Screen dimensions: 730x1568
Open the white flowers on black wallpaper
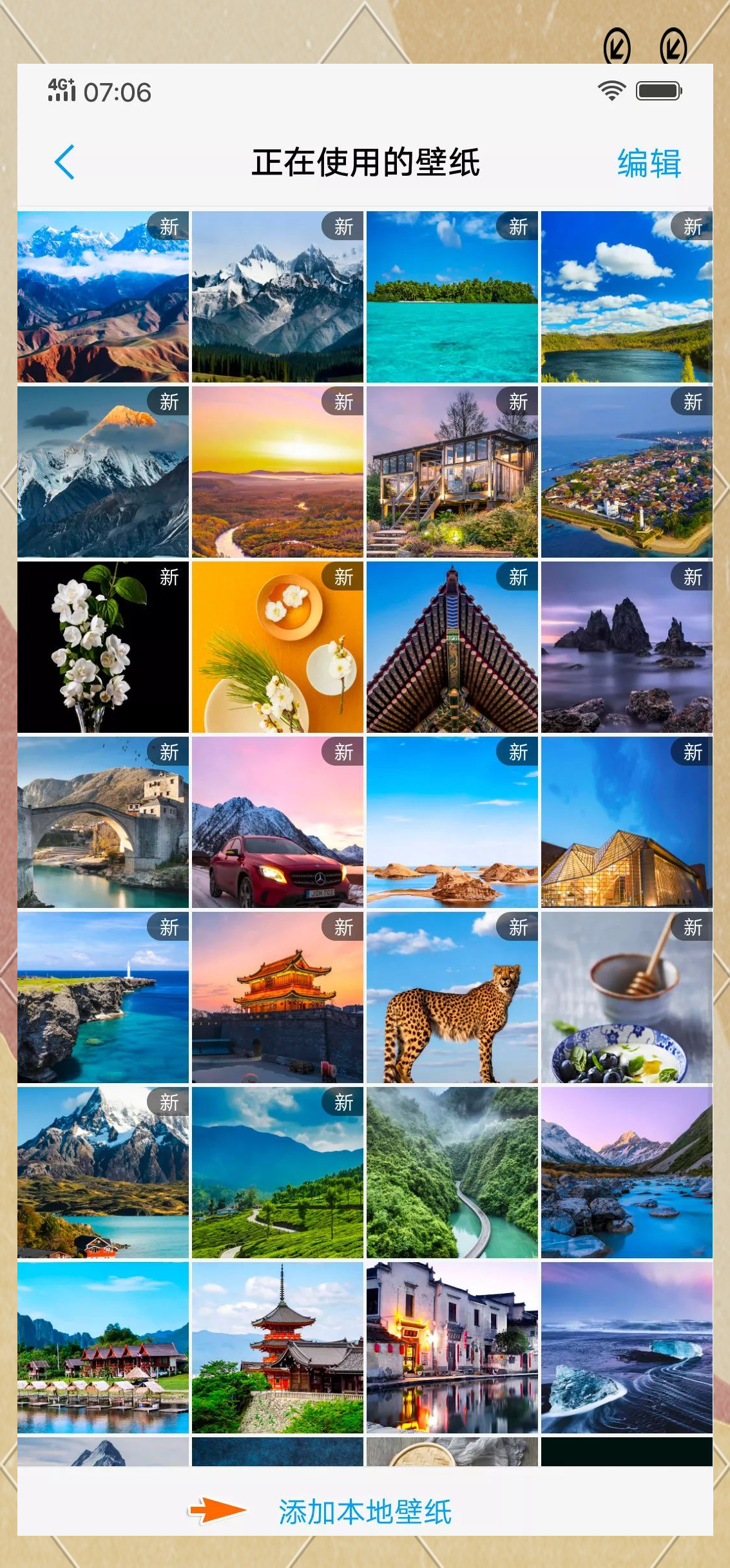[x=103, y=647]
